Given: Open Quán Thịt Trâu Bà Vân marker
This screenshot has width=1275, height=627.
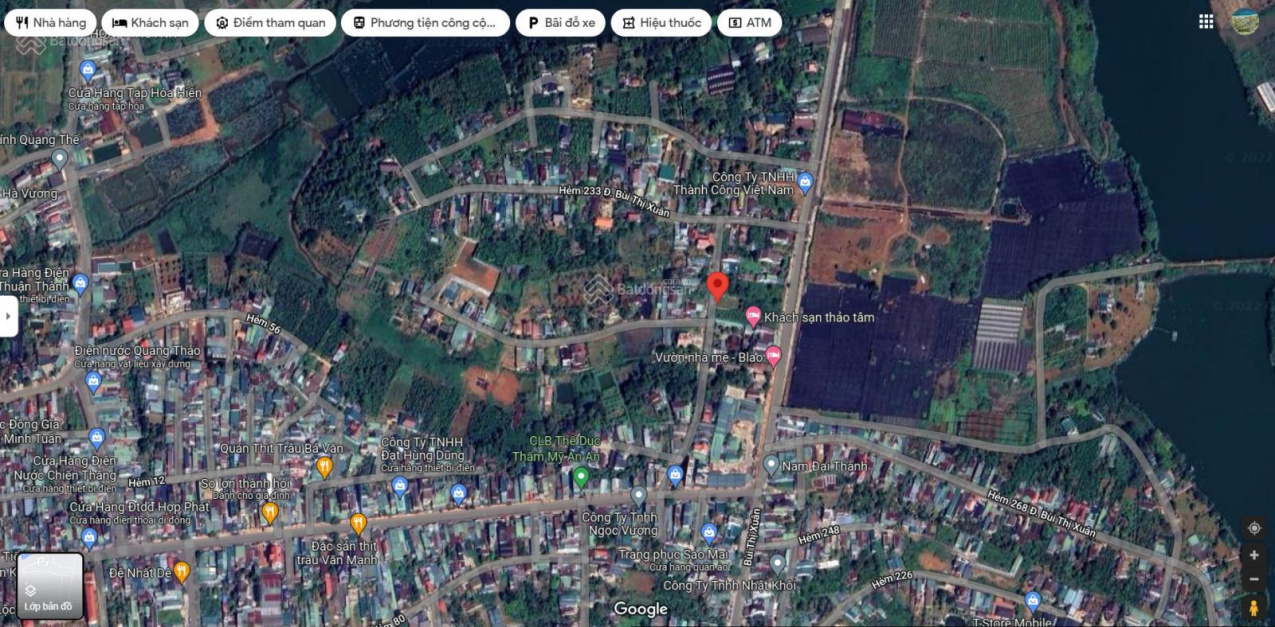Looking at the screenshot, I should pyautogui.click(x=324, y=466).
